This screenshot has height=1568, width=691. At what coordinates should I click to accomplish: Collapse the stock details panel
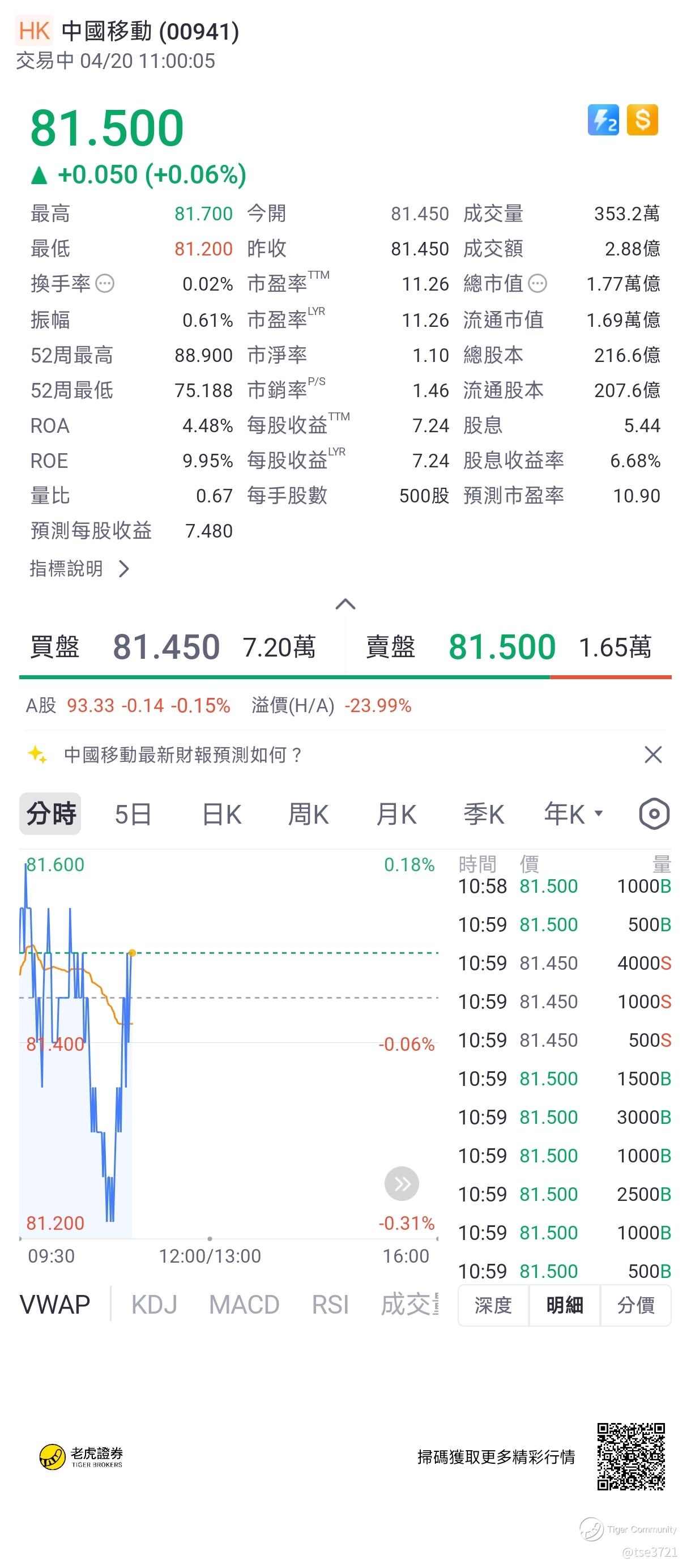coord(345,604)
